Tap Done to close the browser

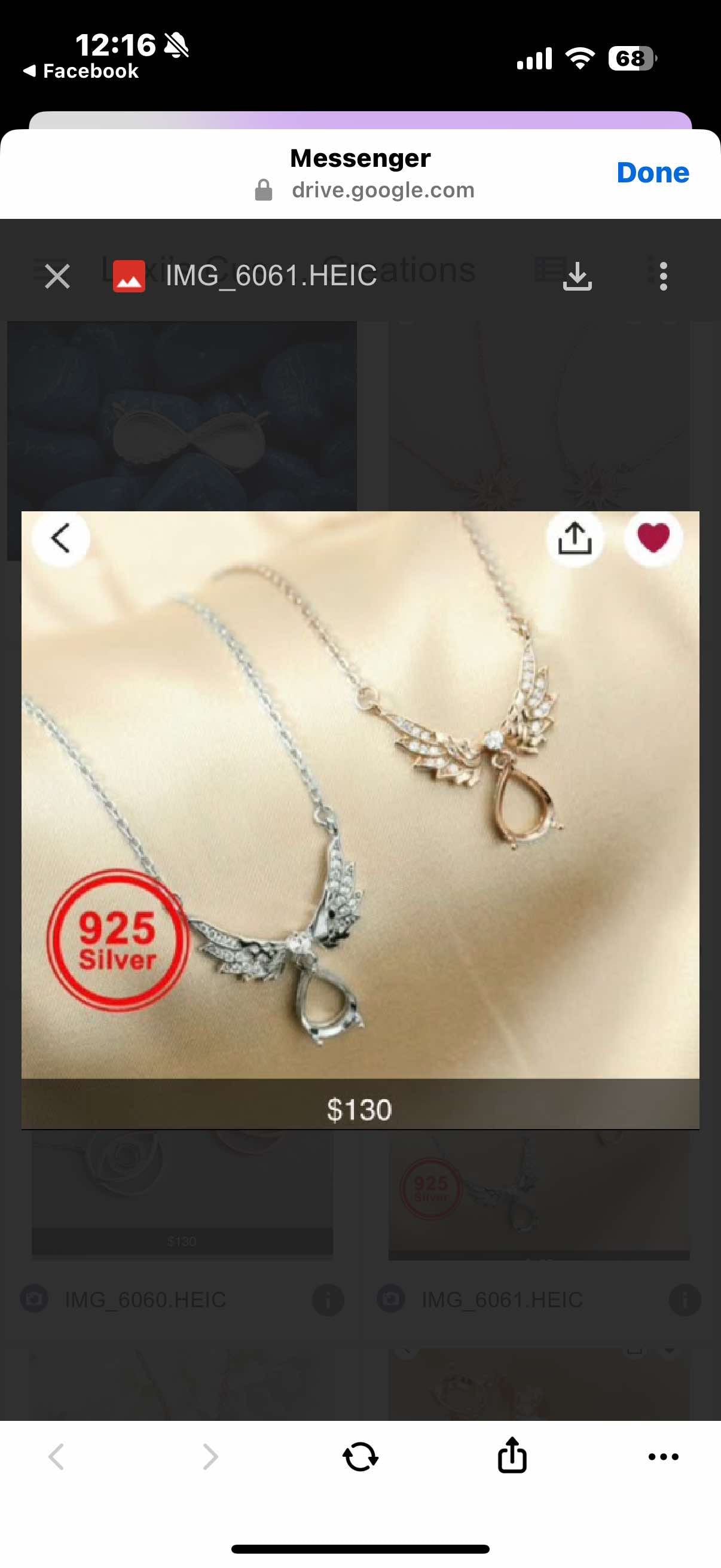pyautogui.click(x=652, y=173)
